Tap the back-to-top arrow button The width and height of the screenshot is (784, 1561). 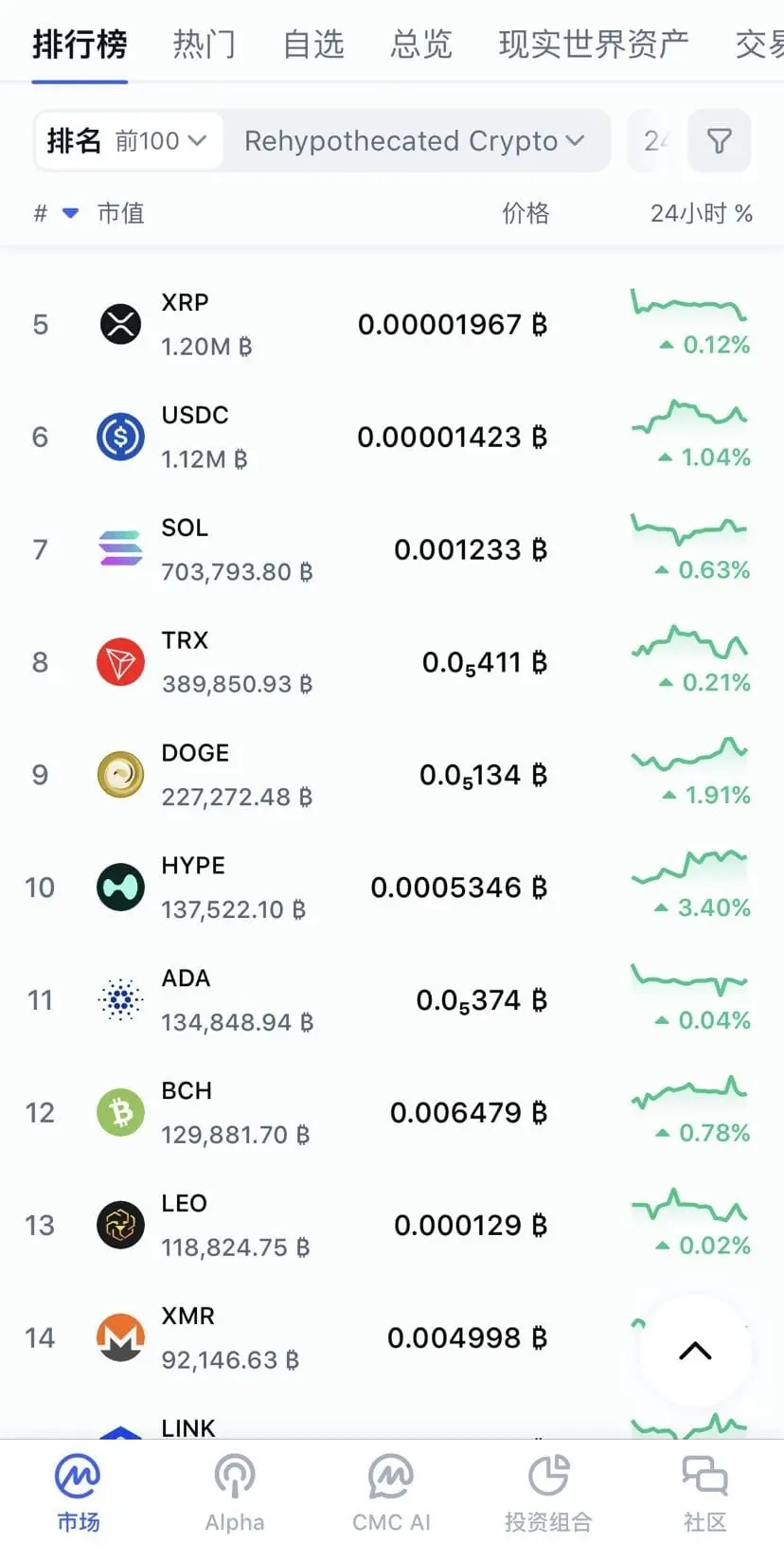[x=696, y=1351]
